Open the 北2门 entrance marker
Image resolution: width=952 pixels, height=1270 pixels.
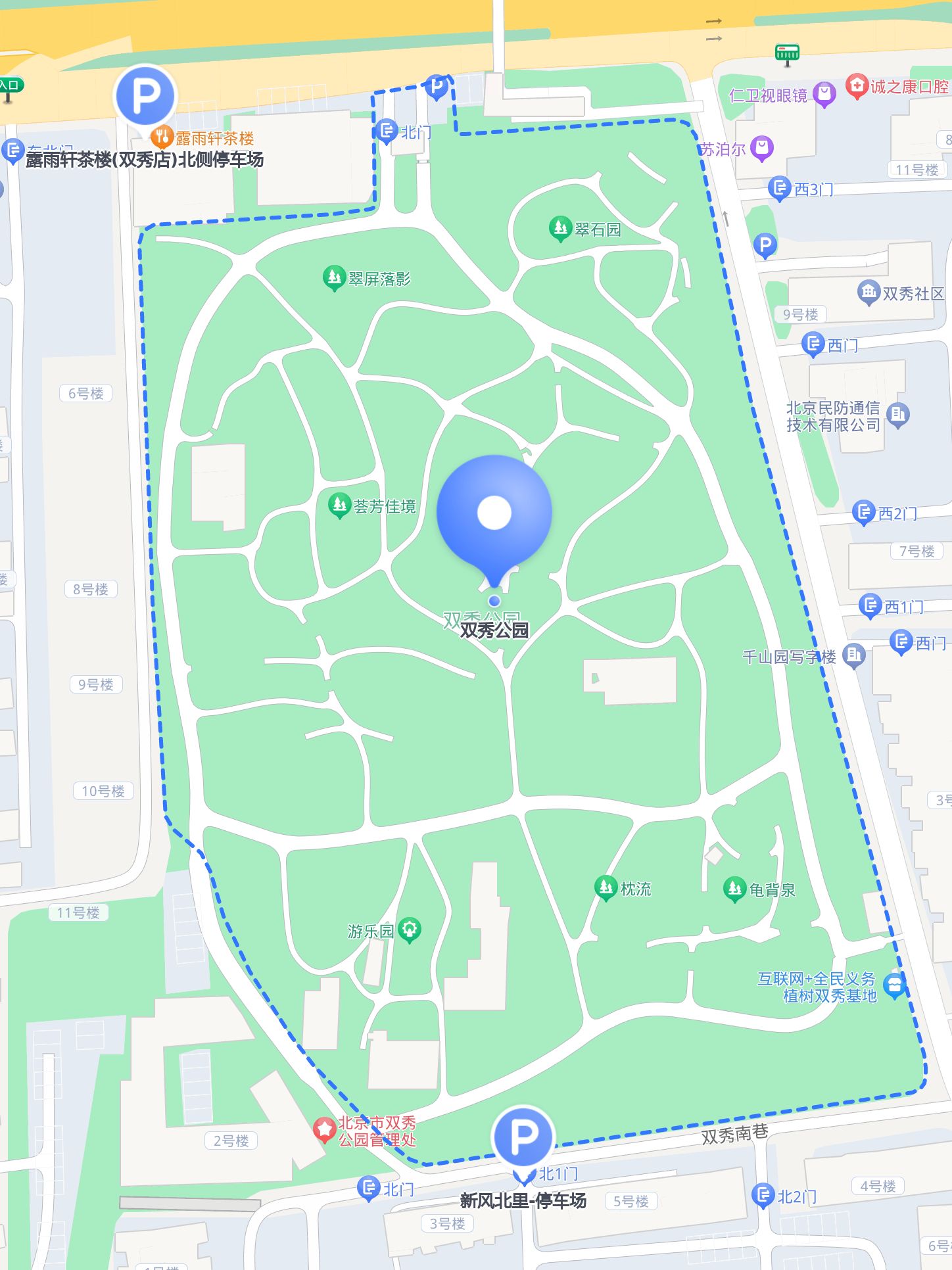[763, 1196]
